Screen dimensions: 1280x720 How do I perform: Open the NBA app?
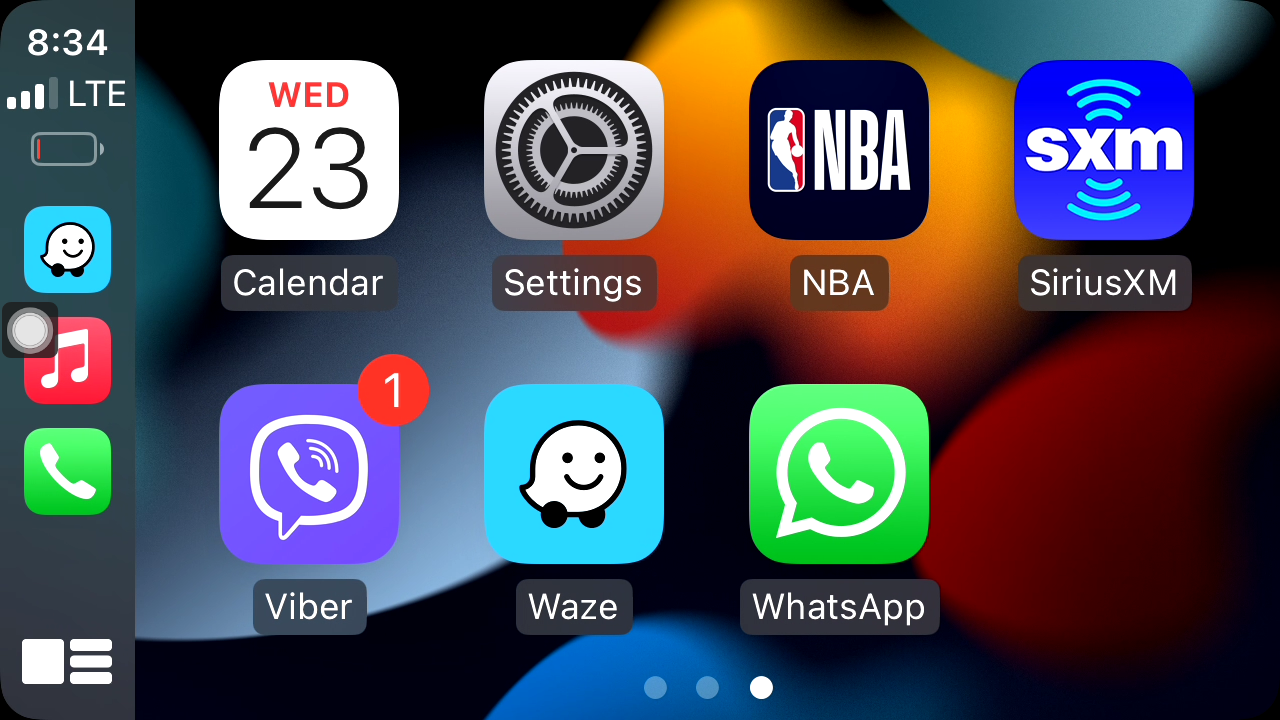838,150
